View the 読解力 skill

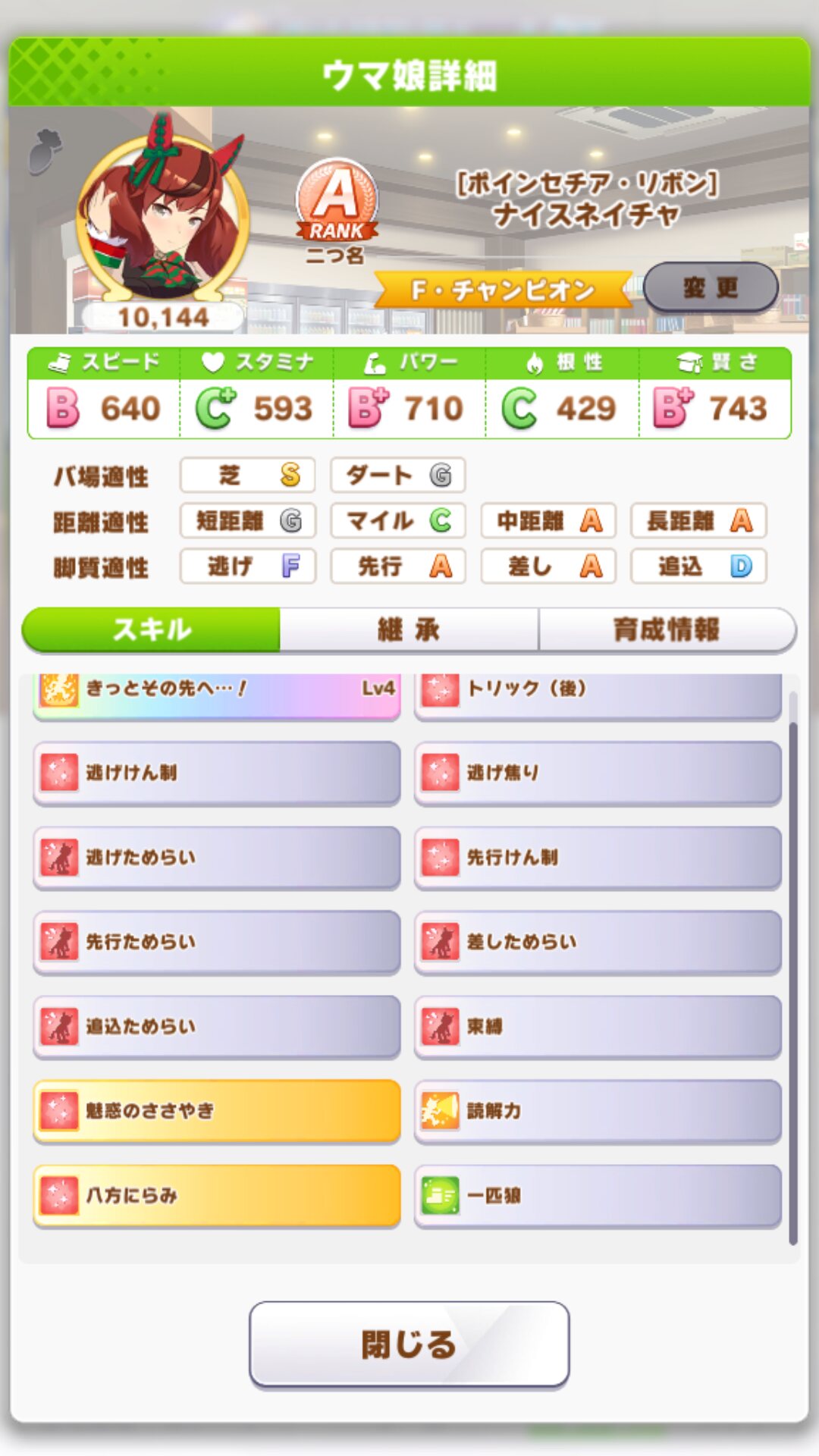(598, 1111)
